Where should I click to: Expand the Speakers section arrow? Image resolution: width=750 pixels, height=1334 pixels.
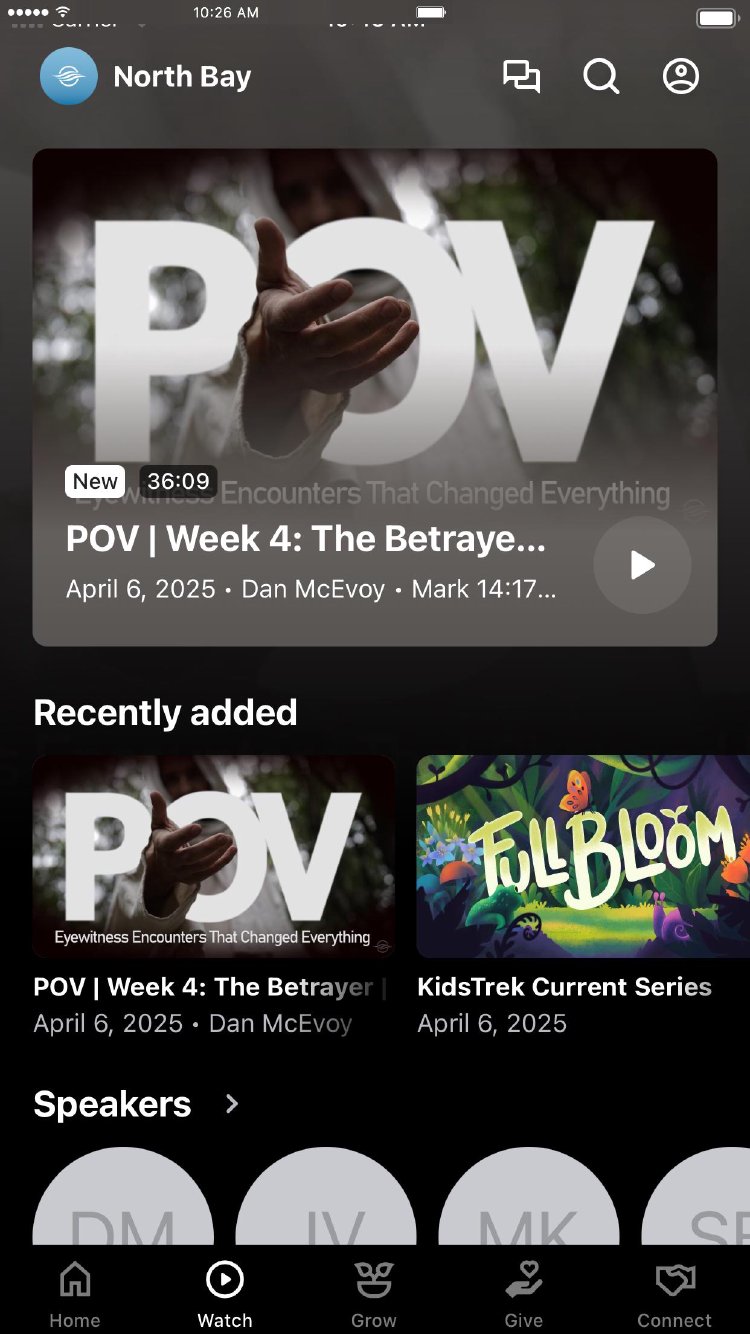click(x=232, y=1104)
